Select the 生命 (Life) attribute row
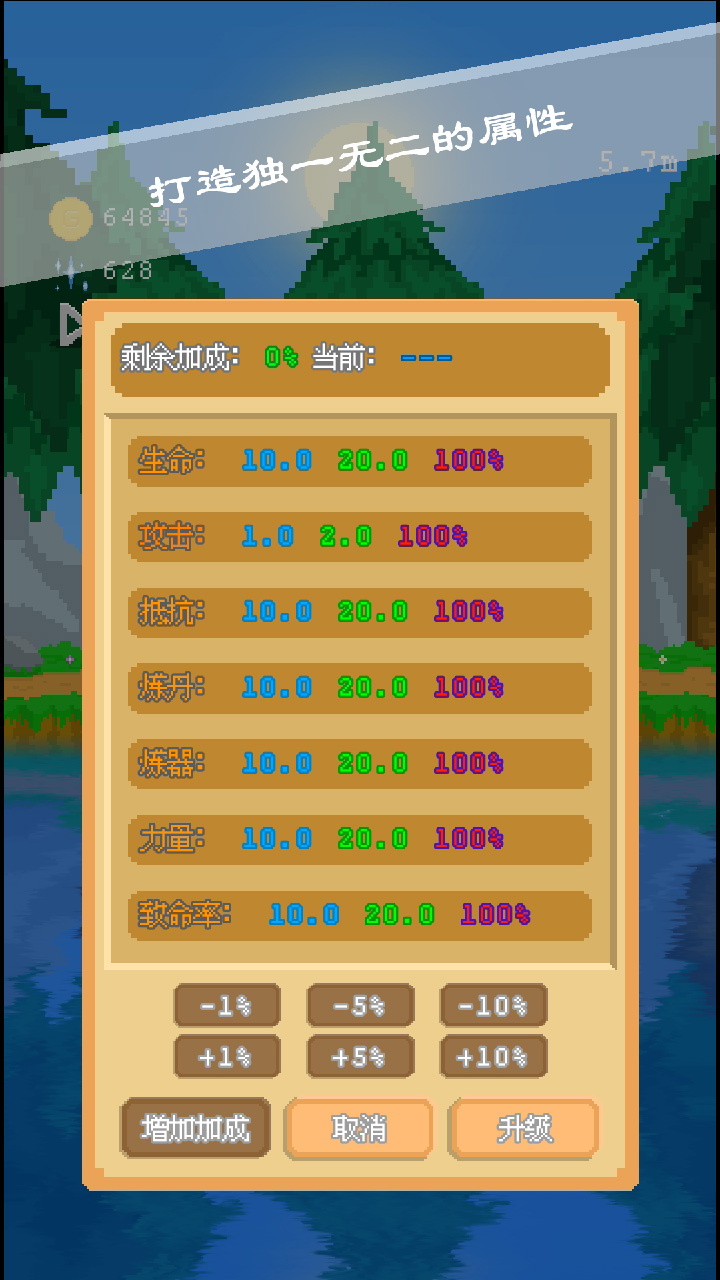Screen dimensions: 720x1280 click(358, 461)
